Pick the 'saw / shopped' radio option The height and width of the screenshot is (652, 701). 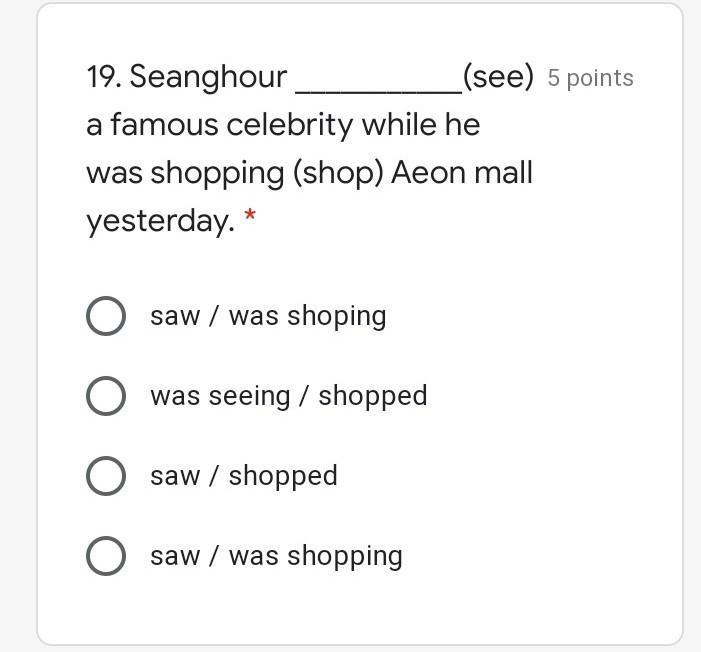[106, 476]
